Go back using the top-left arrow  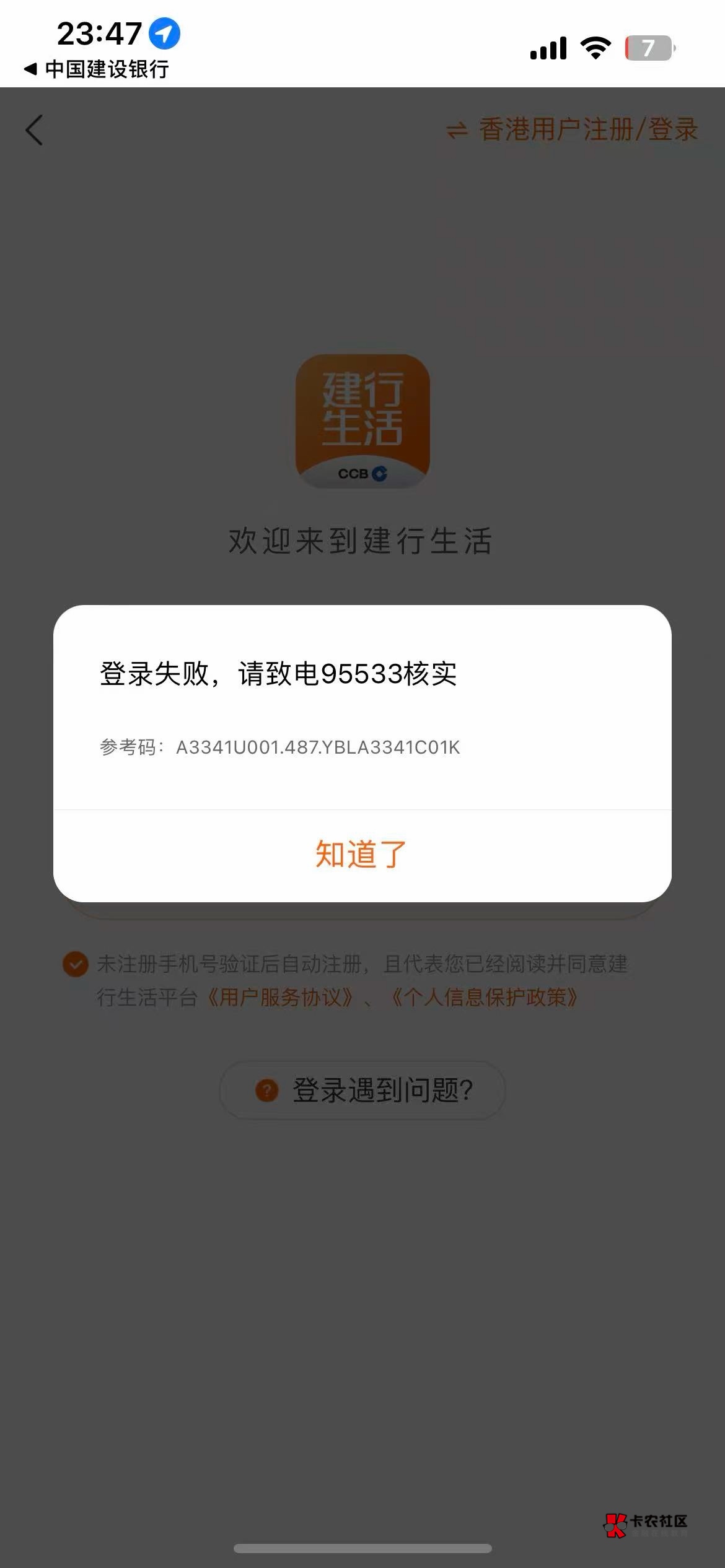[x=35, y=130]
